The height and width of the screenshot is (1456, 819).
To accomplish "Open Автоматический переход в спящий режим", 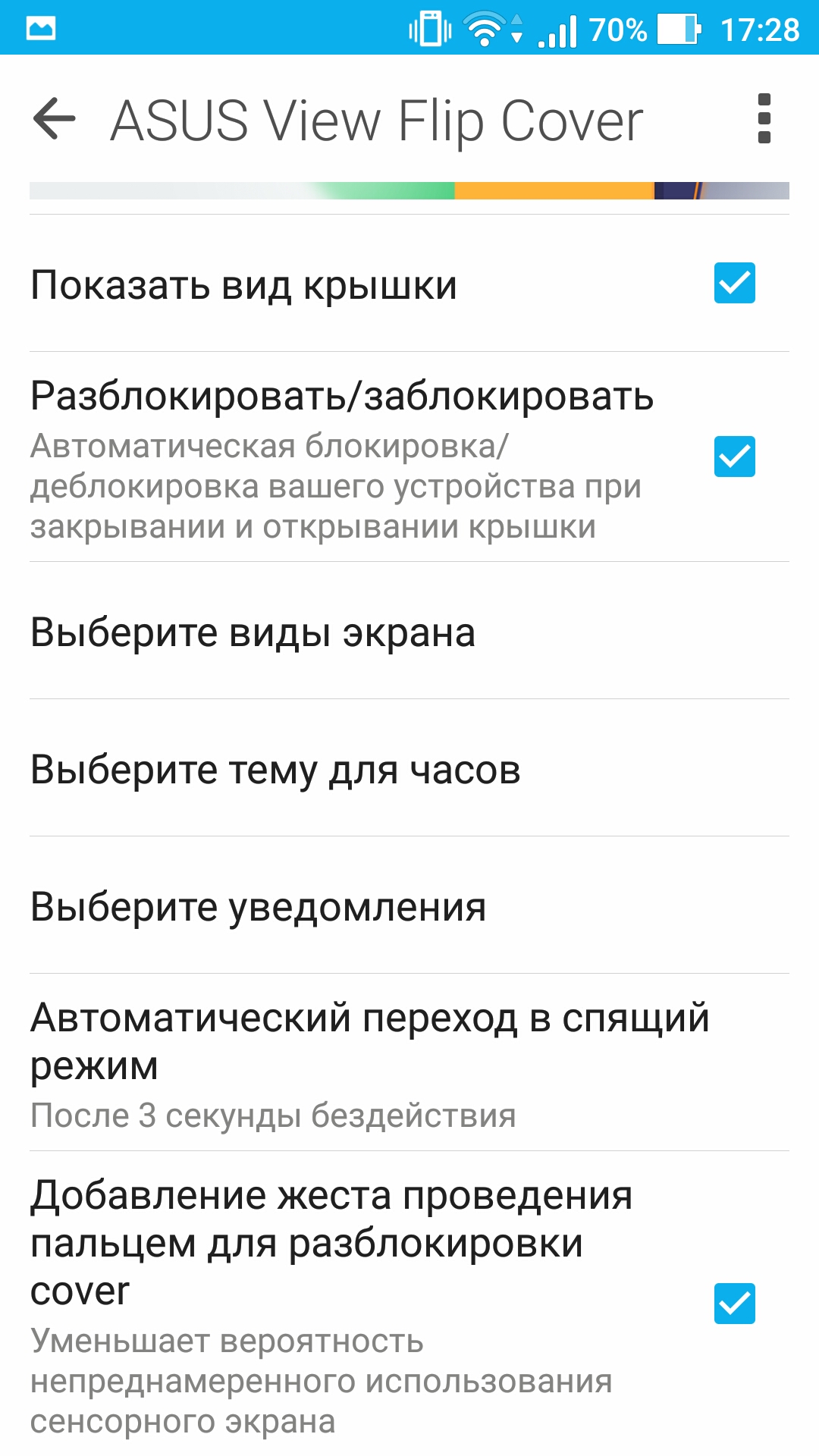I will (x=409, y=1062).
